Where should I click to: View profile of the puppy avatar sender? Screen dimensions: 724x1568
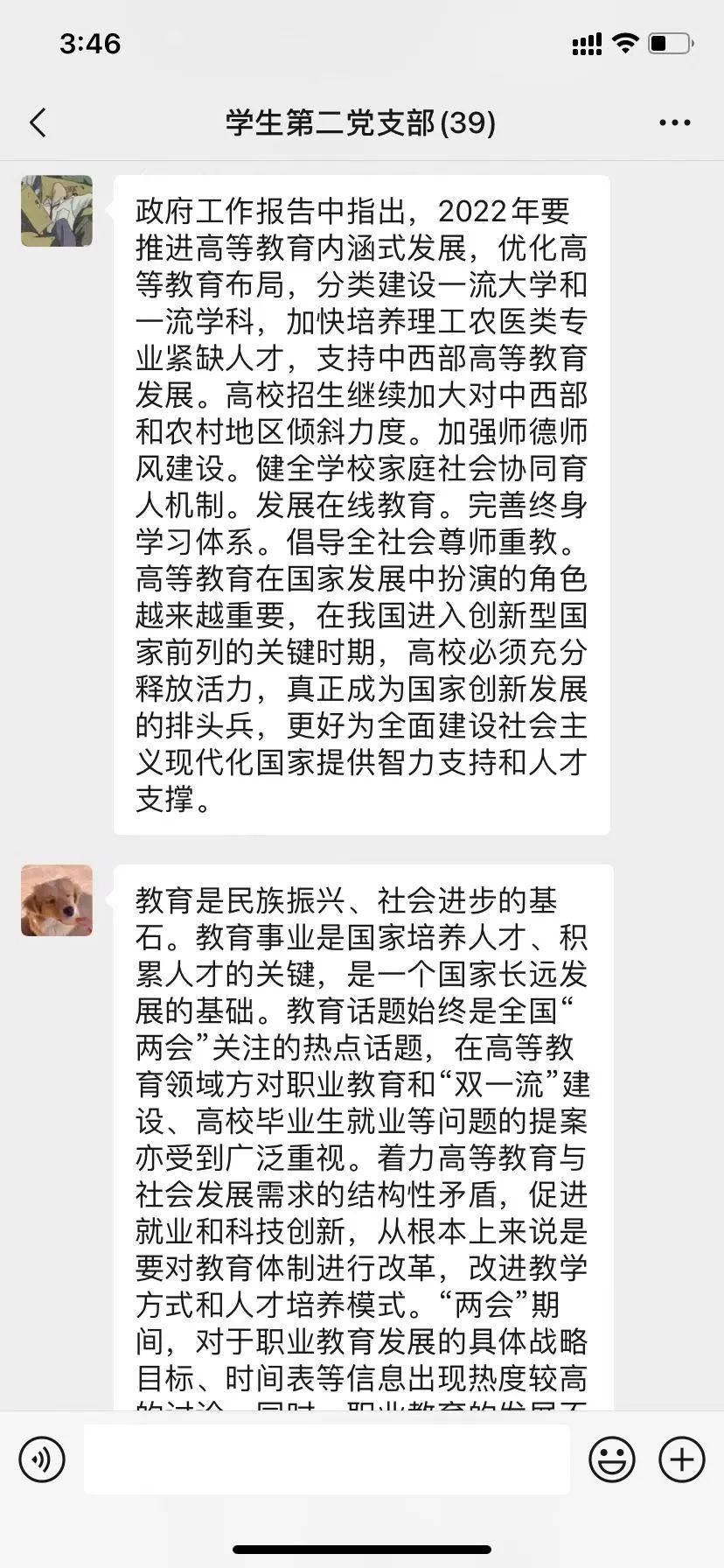click(x=57, y=900)
